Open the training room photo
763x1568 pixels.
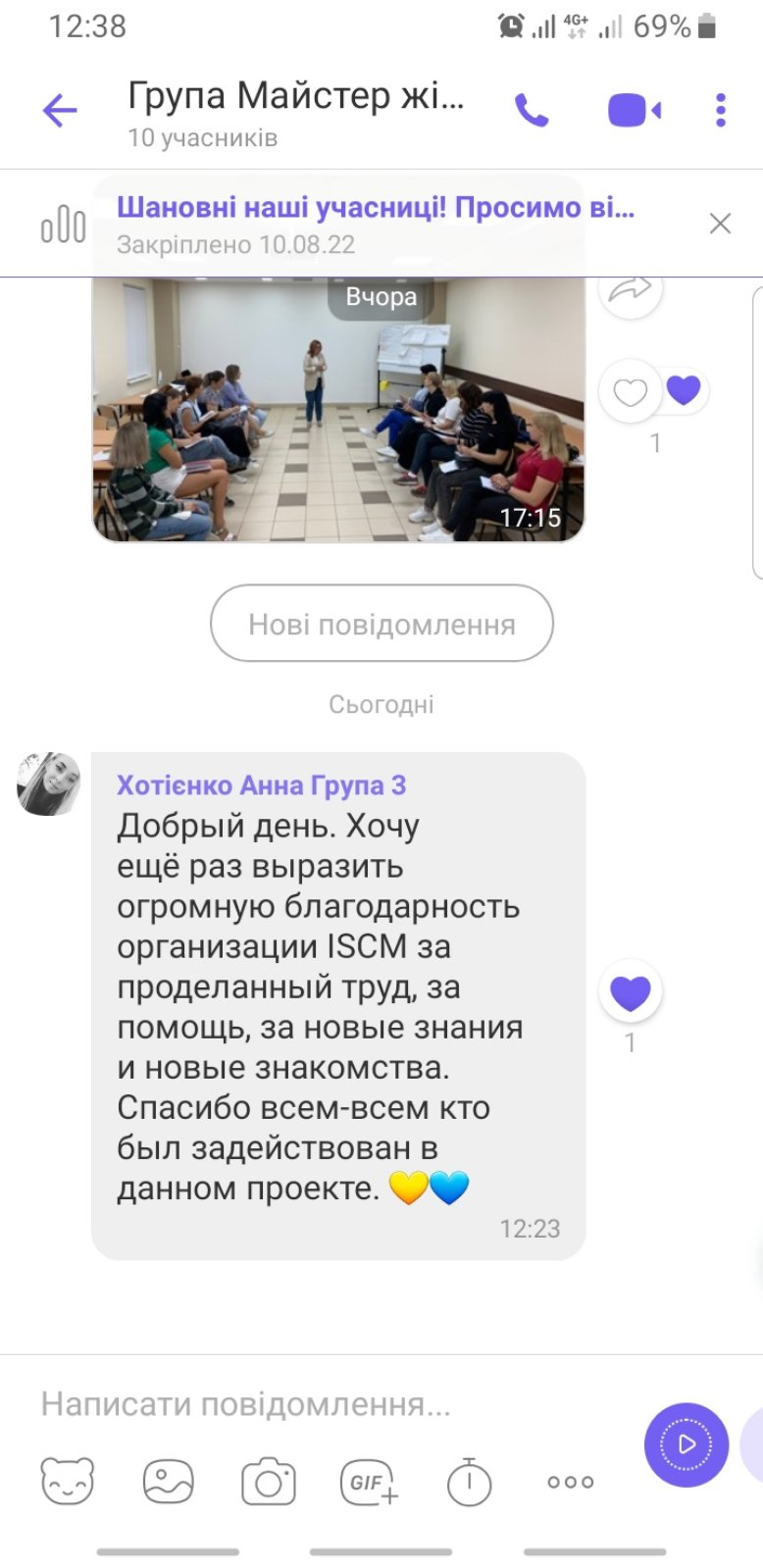[338, 409]
